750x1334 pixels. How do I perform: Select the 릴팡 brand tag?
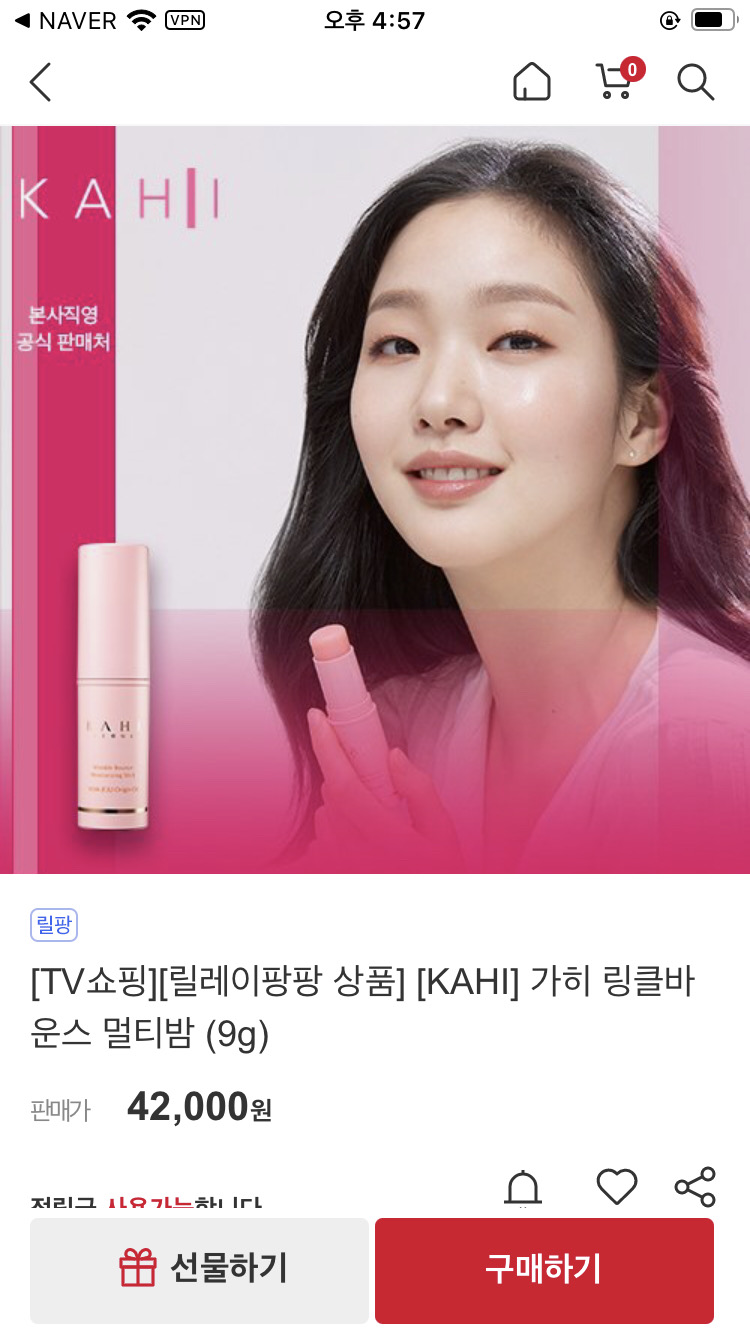53,925
